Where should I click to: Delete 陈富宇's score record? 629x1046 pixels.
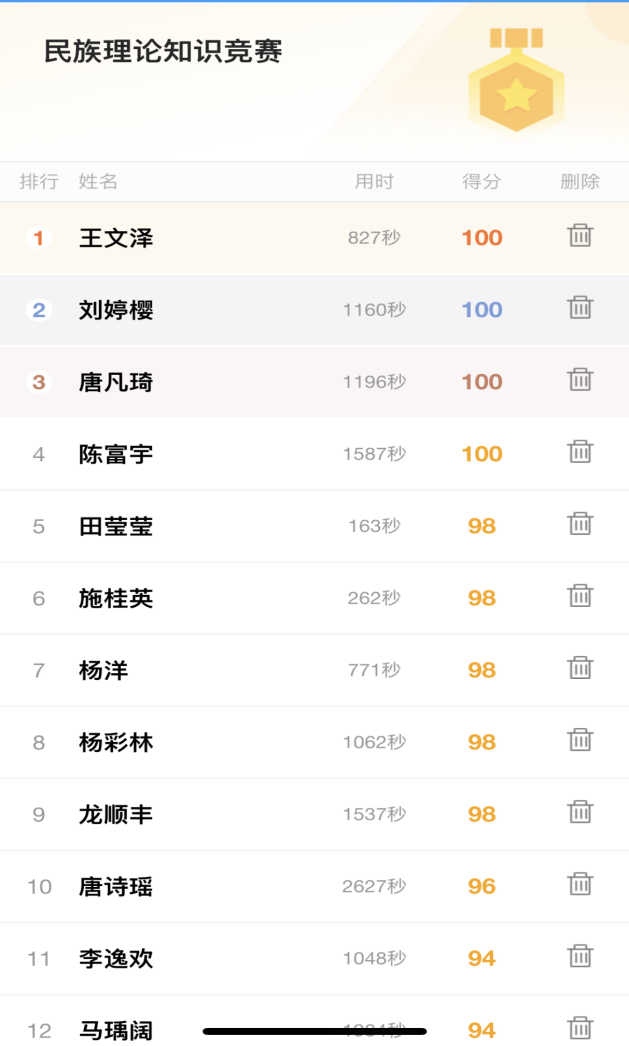(x=580, y=452)
